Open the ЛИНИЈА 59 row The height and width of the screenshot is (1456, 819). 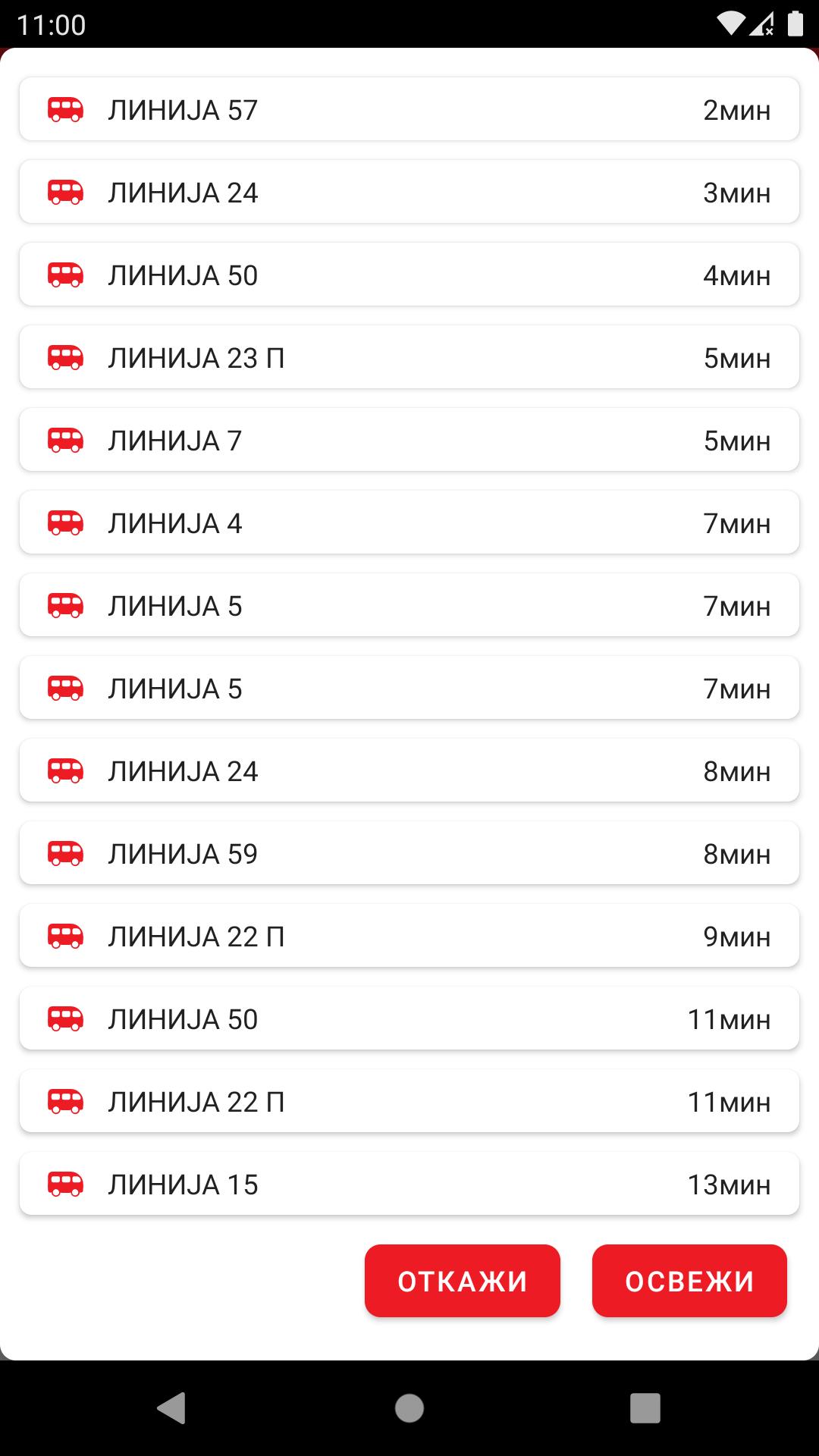(x=409, y=853)
